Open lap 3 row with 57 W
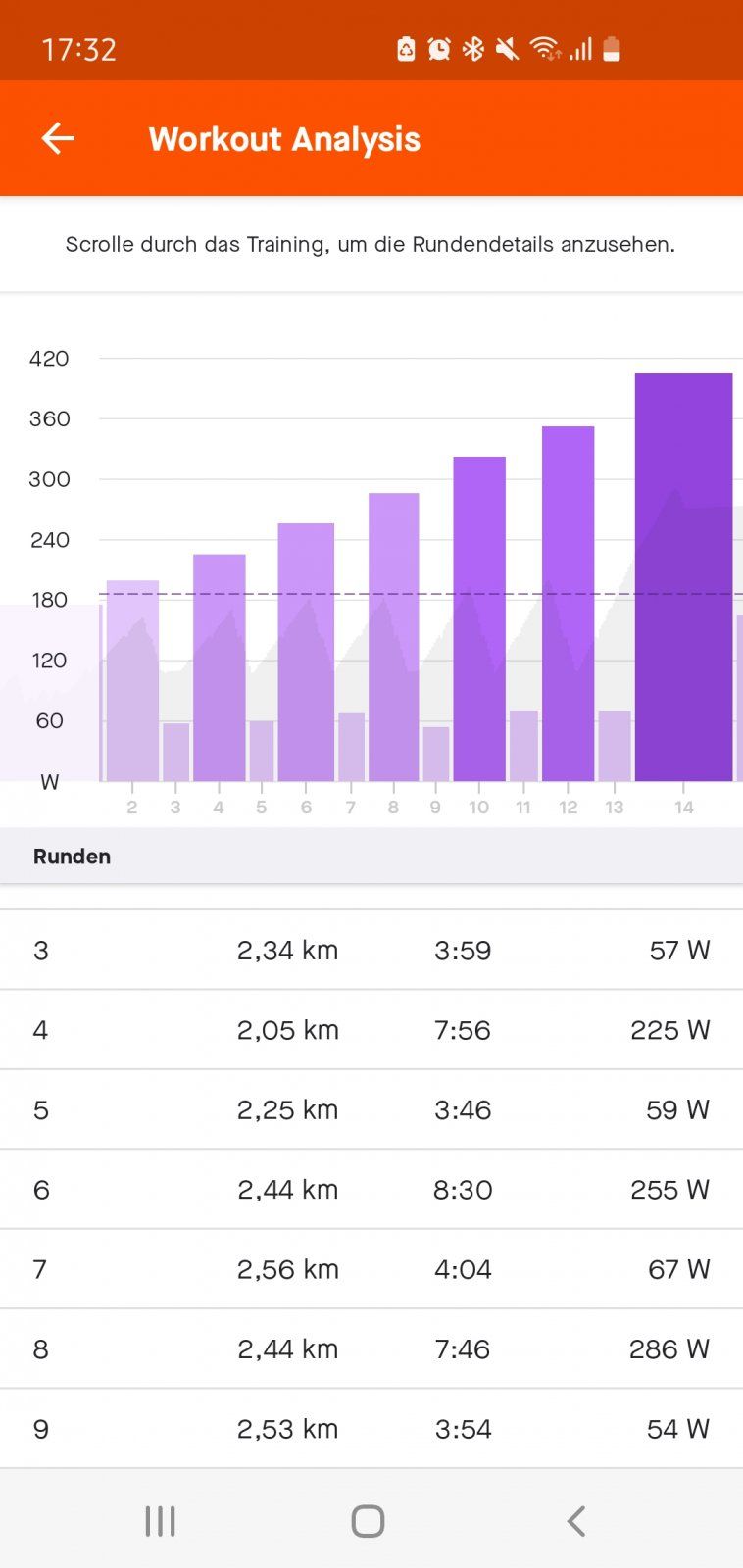743x1568 pixels. [x=371, y=950]
